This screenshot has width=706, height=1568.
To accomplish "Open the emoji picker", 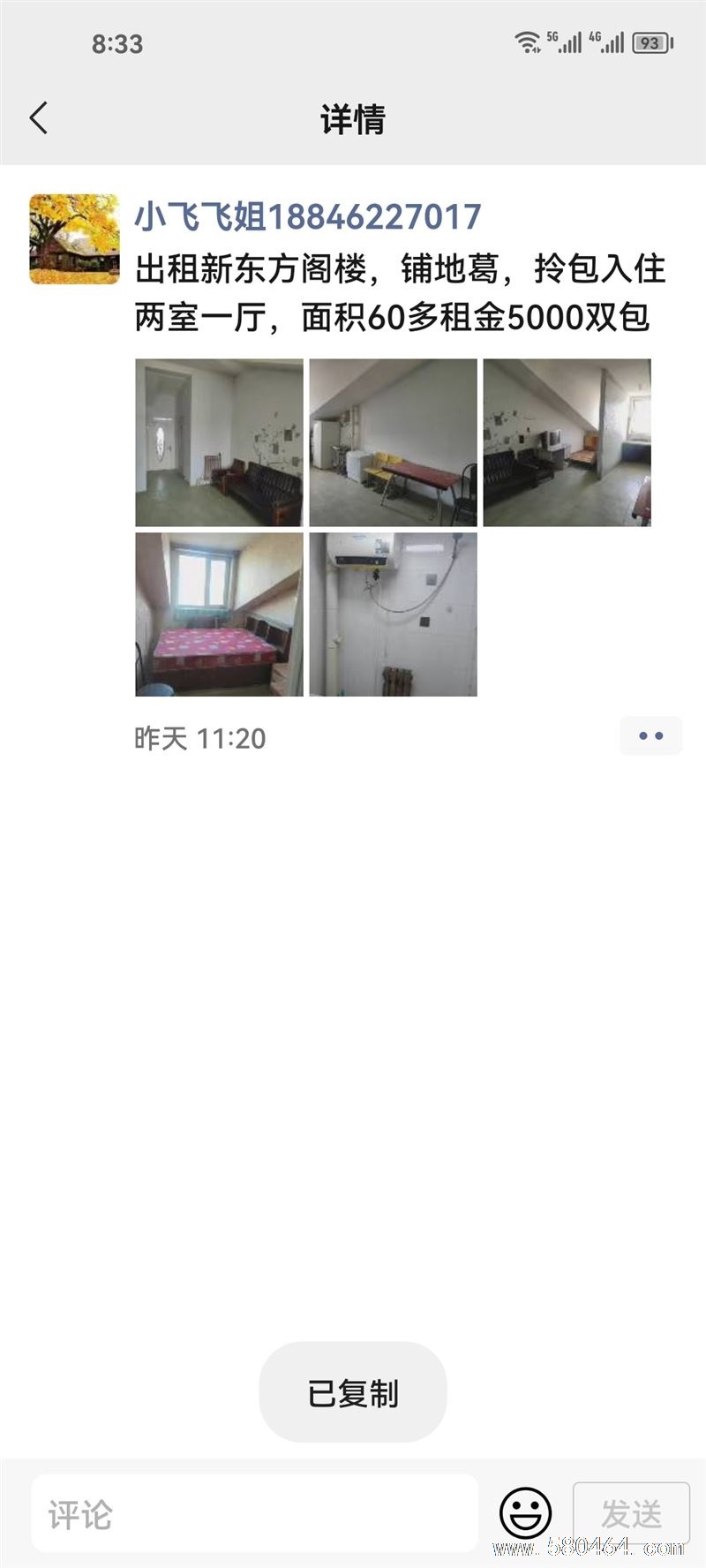I will coord(526,1513).
